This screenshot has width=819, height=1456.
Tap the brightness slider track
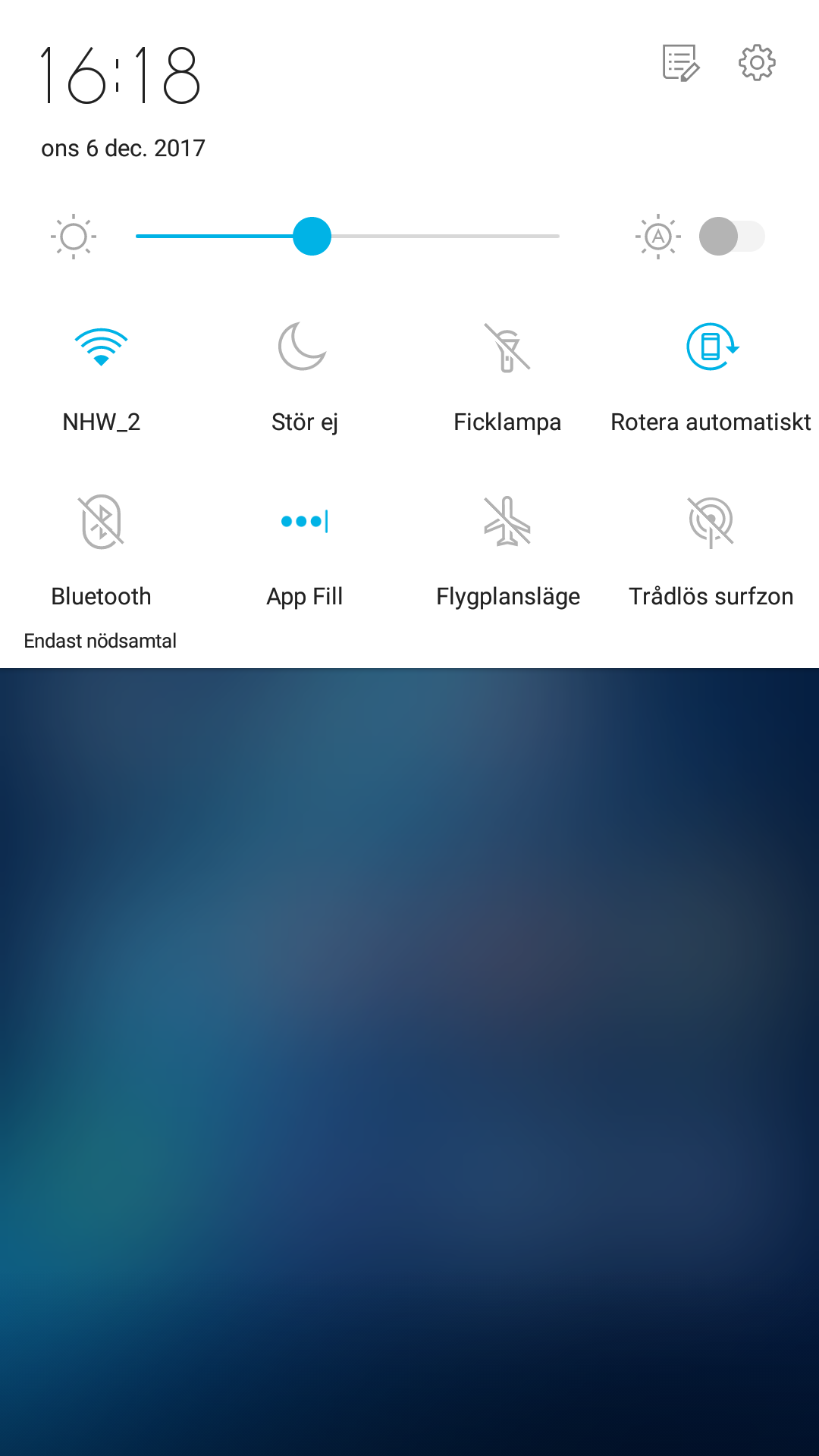[x=455, y=237]
